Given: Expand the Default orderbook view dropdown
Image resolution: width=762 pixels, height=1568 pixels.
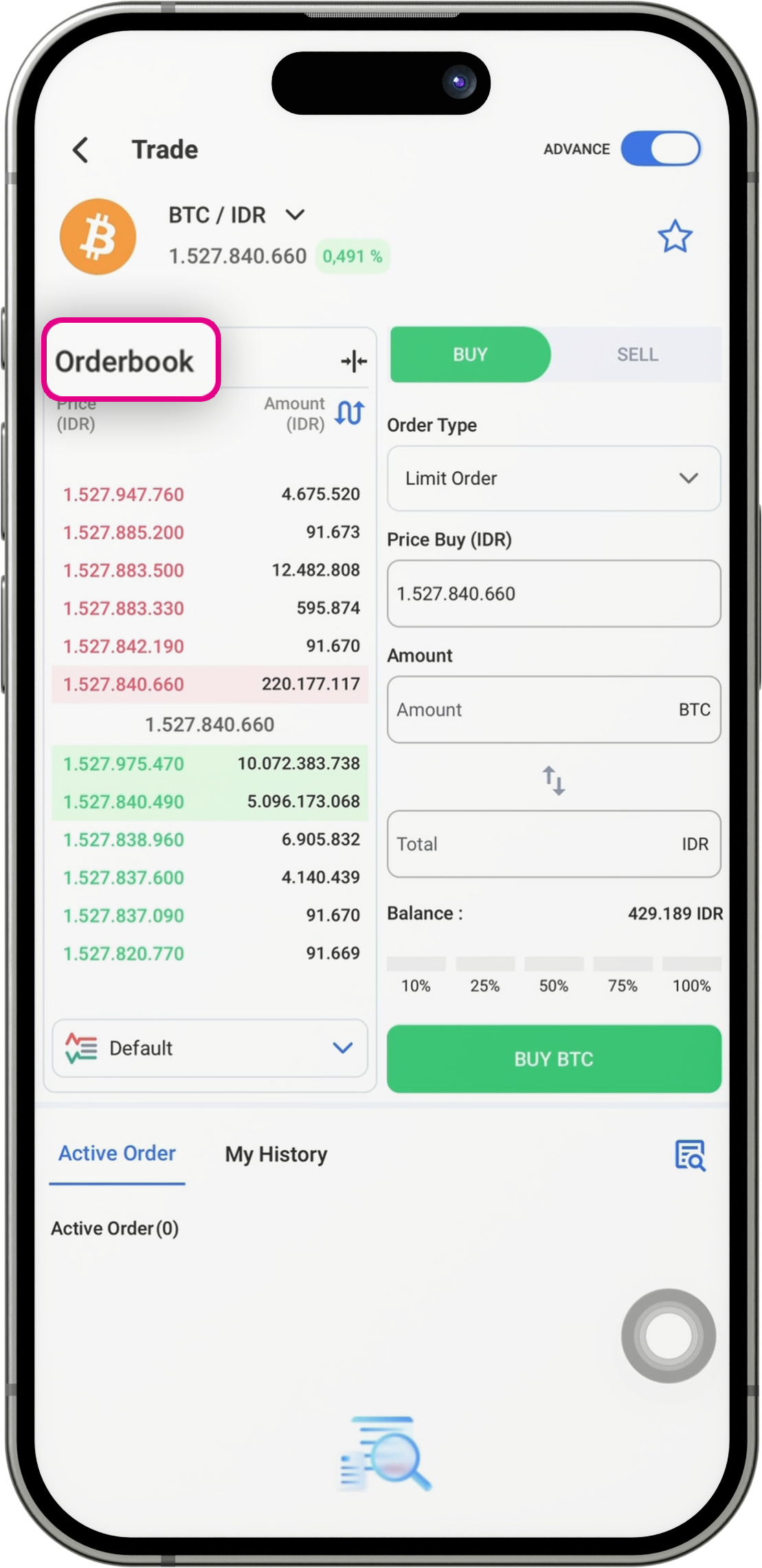Looking at the screenshot, I should coord(210,1048).
